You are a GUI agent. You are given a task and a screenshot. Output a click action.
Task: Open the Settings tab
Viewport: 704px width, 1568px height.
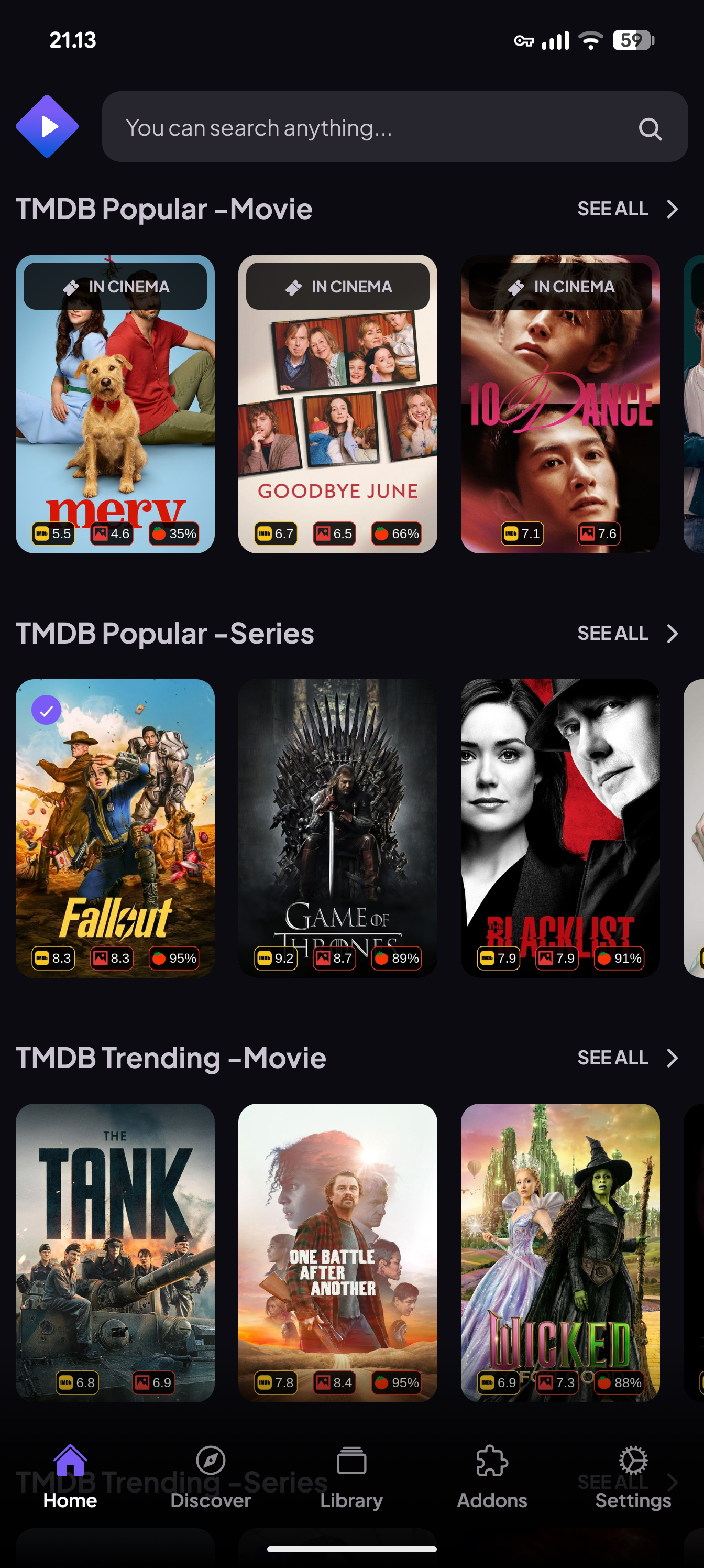[x=633, y=1476]
